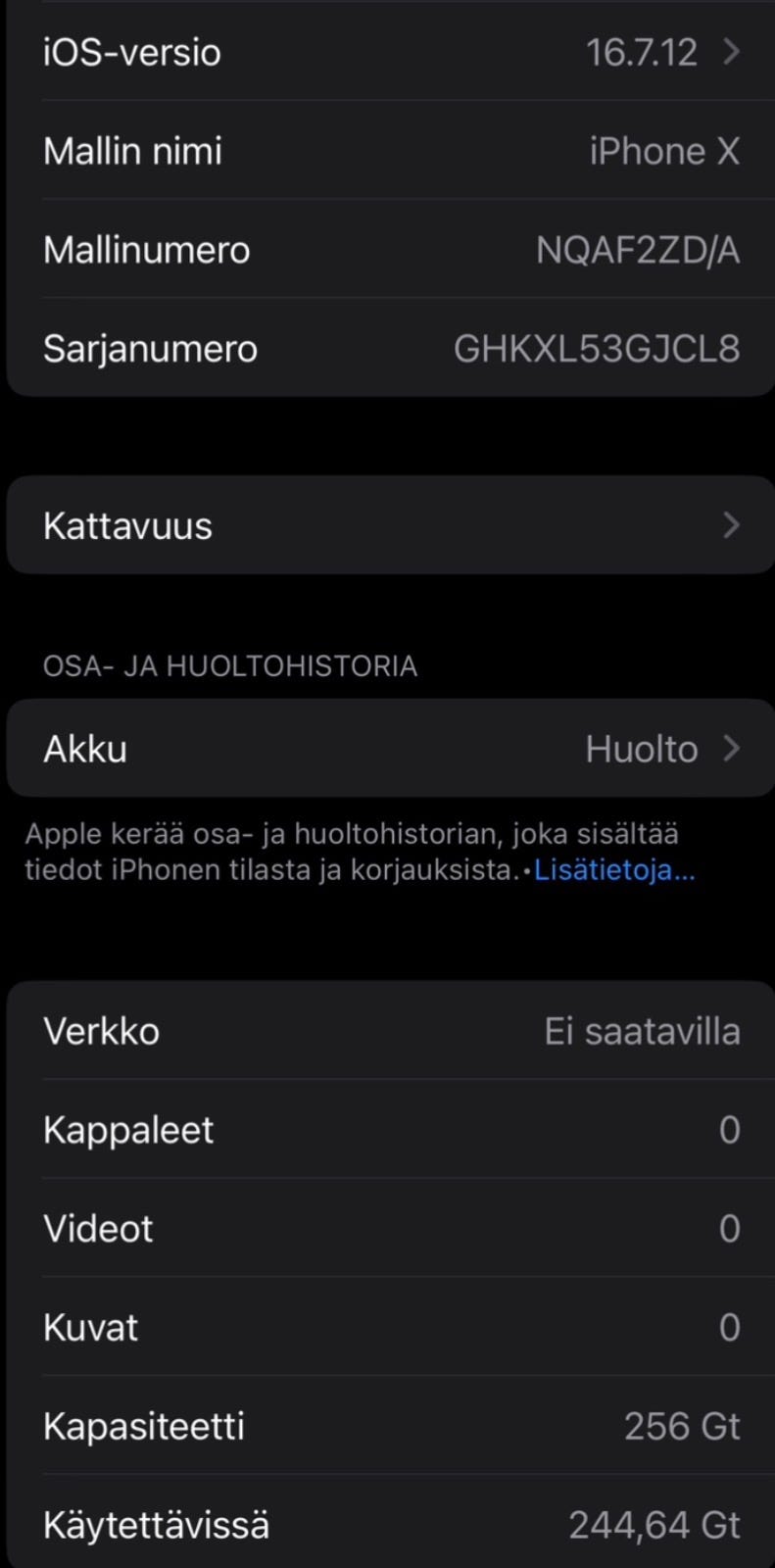This screenshot has height=1568, width=775.
Task: Select the Mallinumero value NQAF2ZD/A
Action: pos(637,249)
